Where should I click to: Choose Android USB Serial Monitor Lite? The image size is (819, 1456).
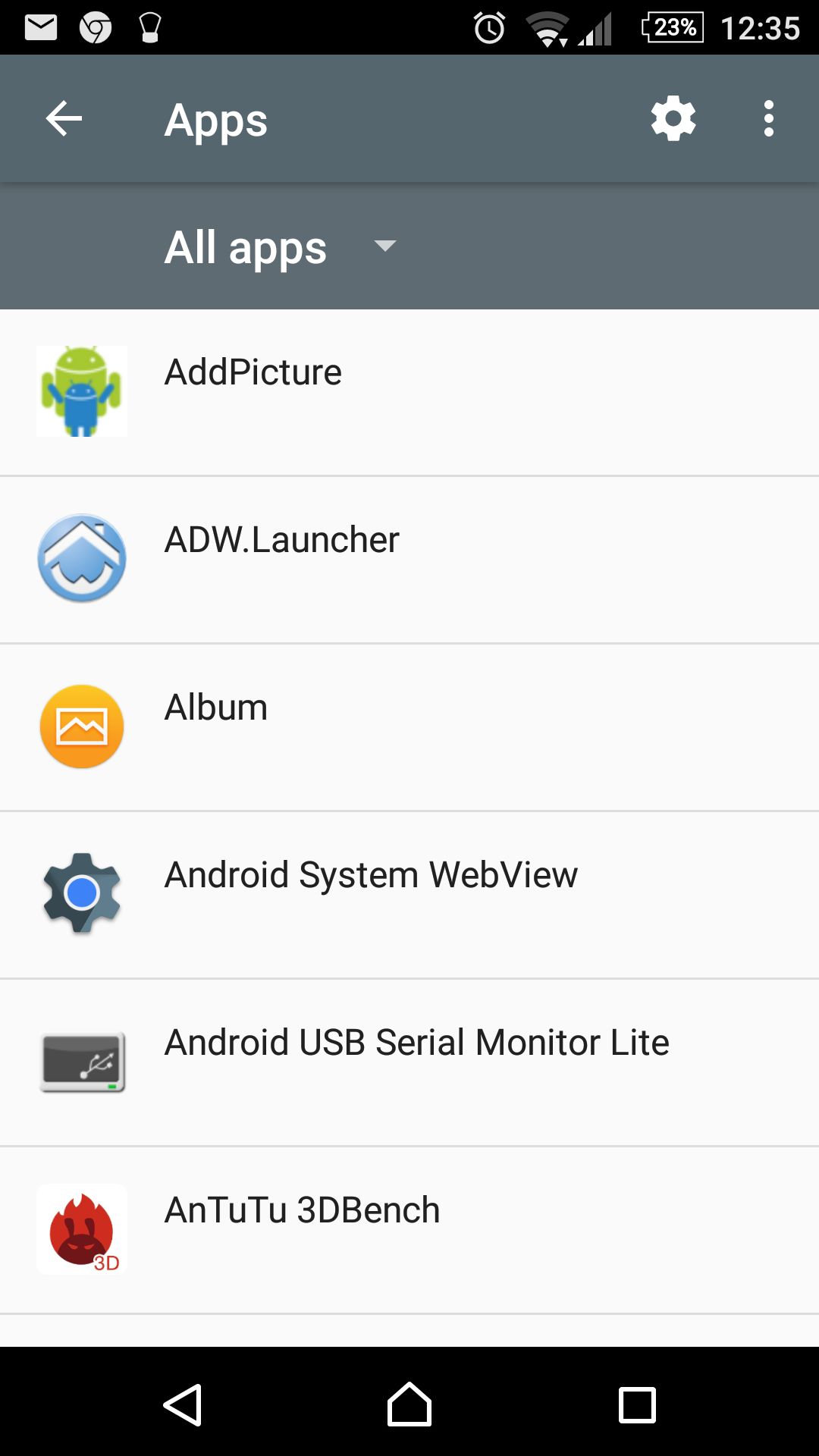409,1062
